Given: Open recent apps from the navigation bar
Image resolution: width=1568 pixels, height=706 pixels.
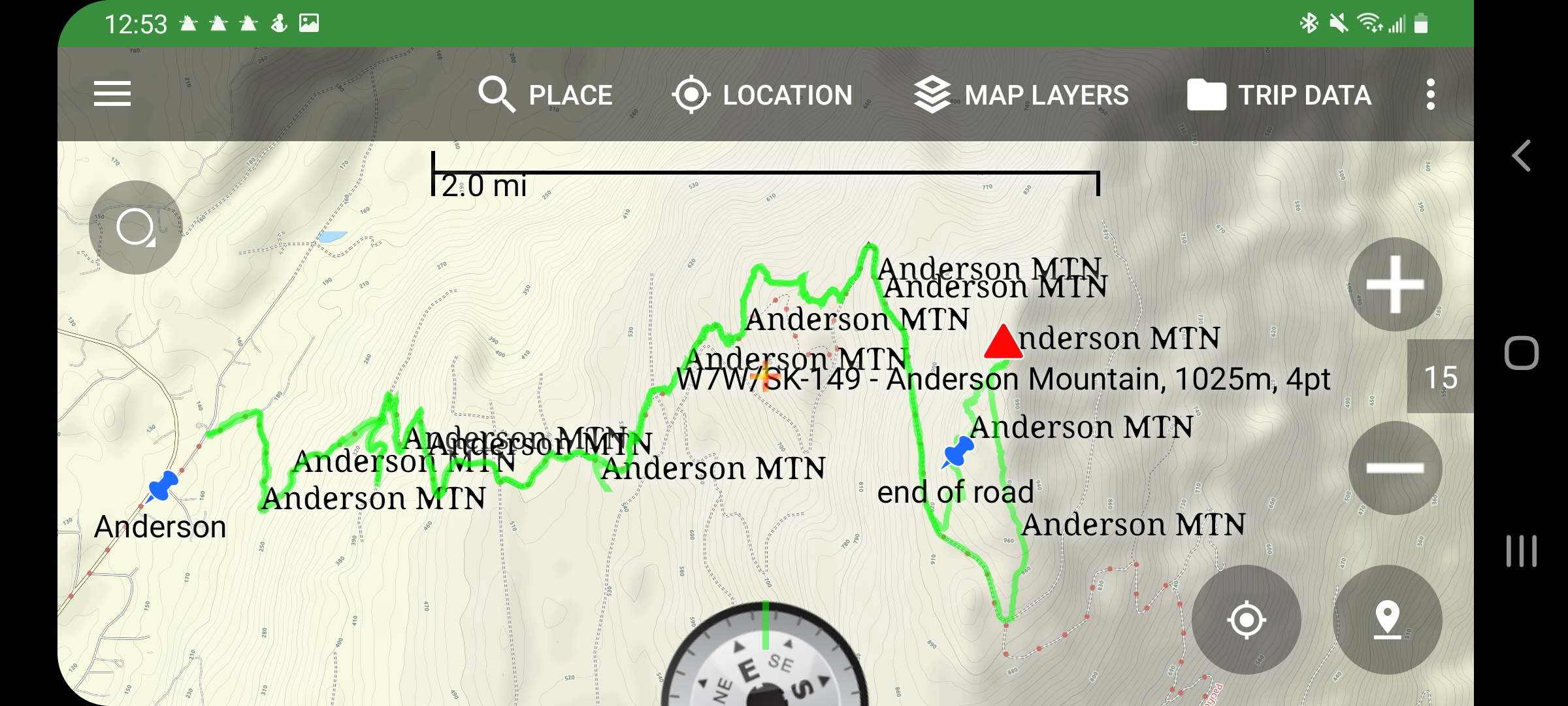Looking at the screenshot, I should (x=1522, y=551).
